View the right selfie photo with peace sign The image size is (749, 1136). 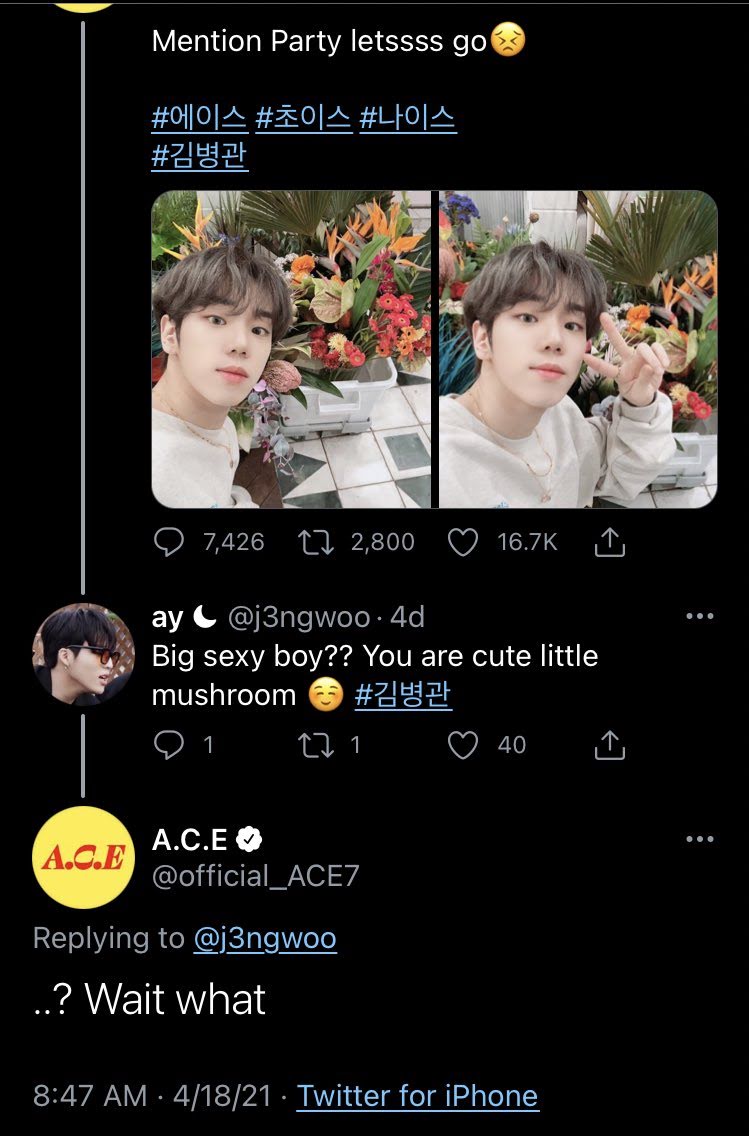coord(578,349)
